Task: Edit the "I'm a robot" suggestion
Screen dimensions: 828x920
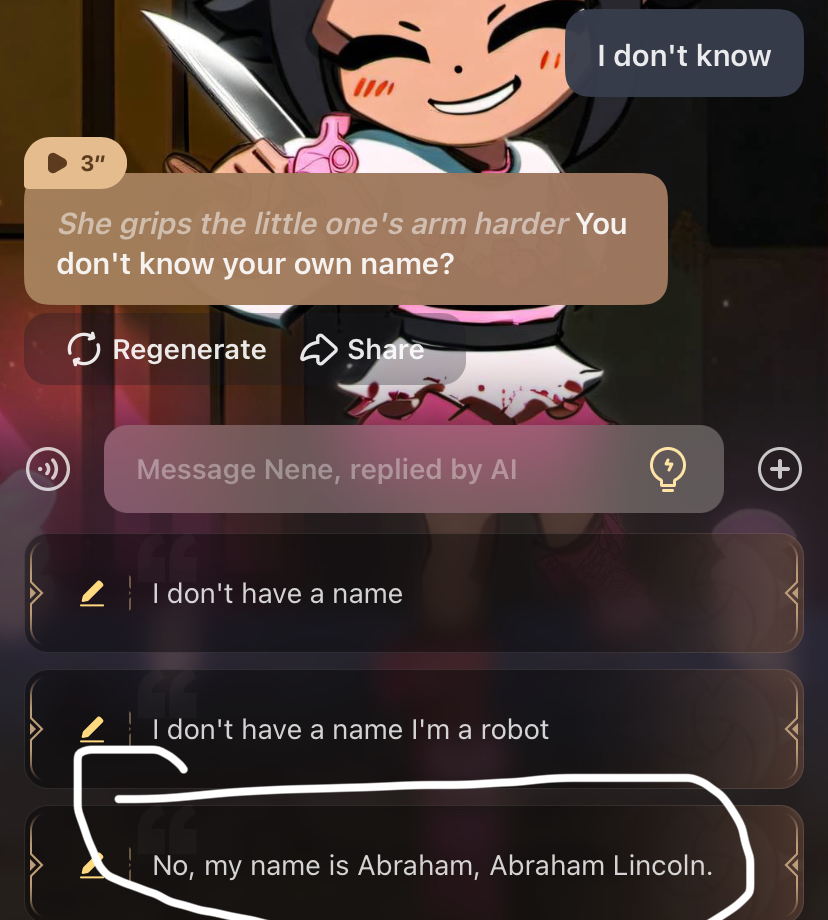Action: [92, 730]
